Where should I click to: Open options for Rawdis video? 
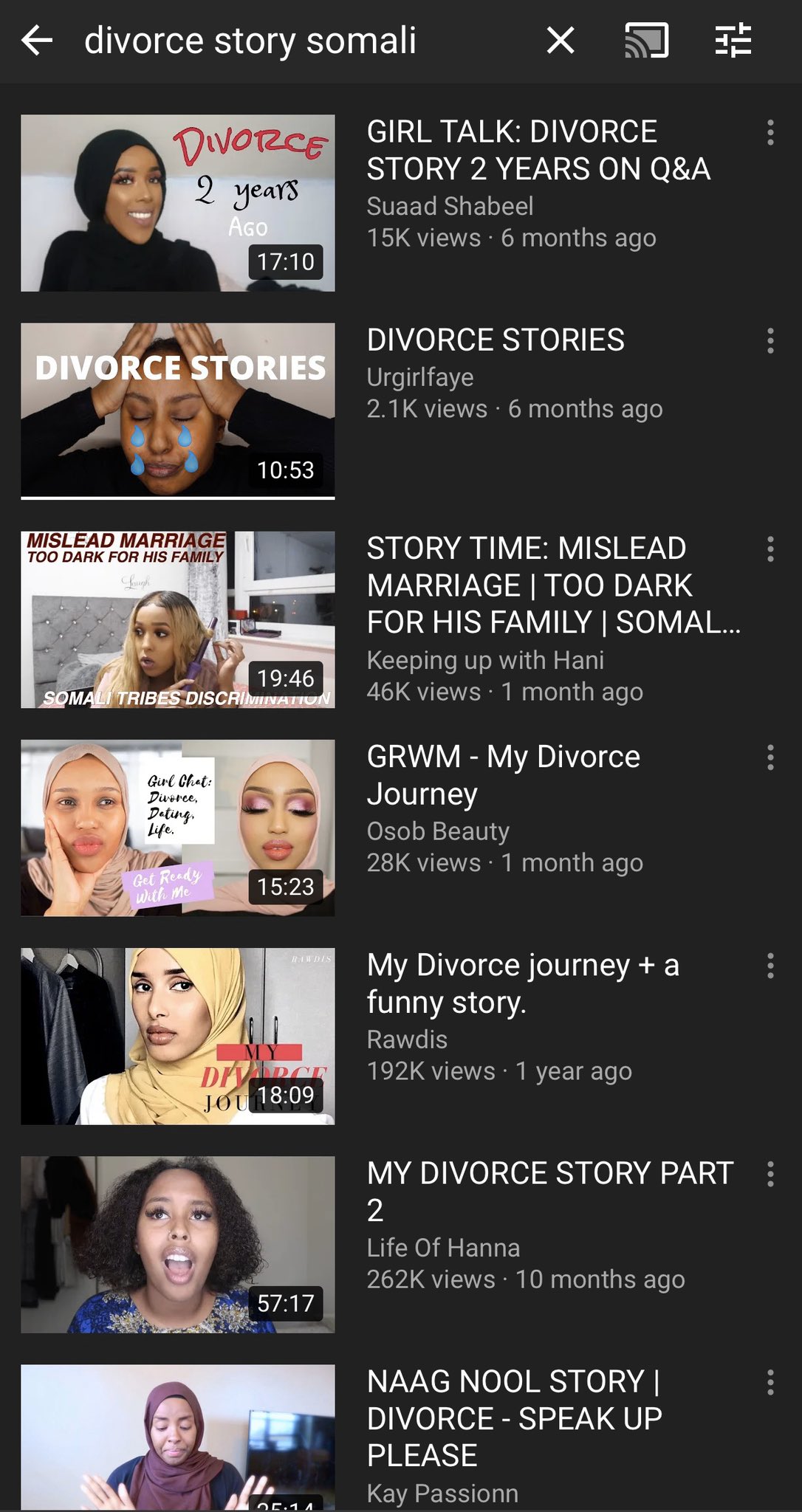click(x=770, y=966)
